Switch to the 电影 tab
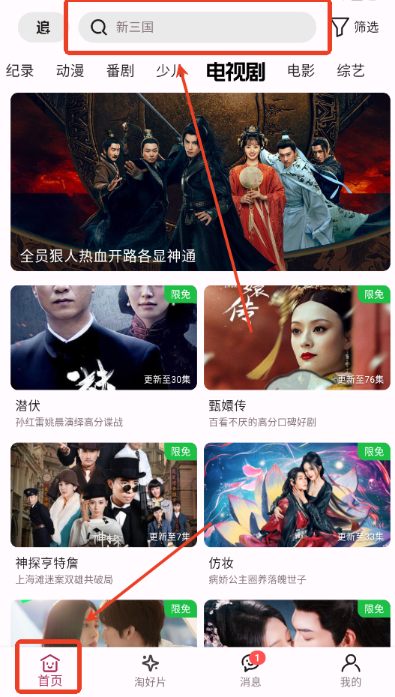Image resolution: width=395 pixels, height=697 pixels. 301,71
